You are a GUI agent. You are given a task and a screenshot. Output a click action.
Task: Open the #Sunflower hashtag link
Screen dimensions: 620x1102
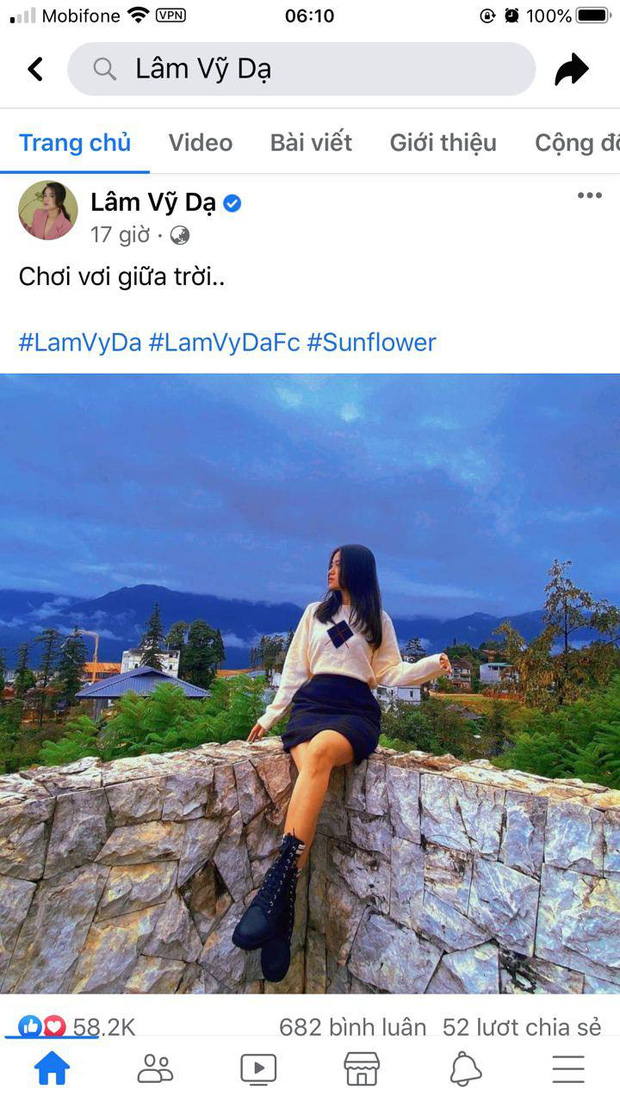pos(371,343)
